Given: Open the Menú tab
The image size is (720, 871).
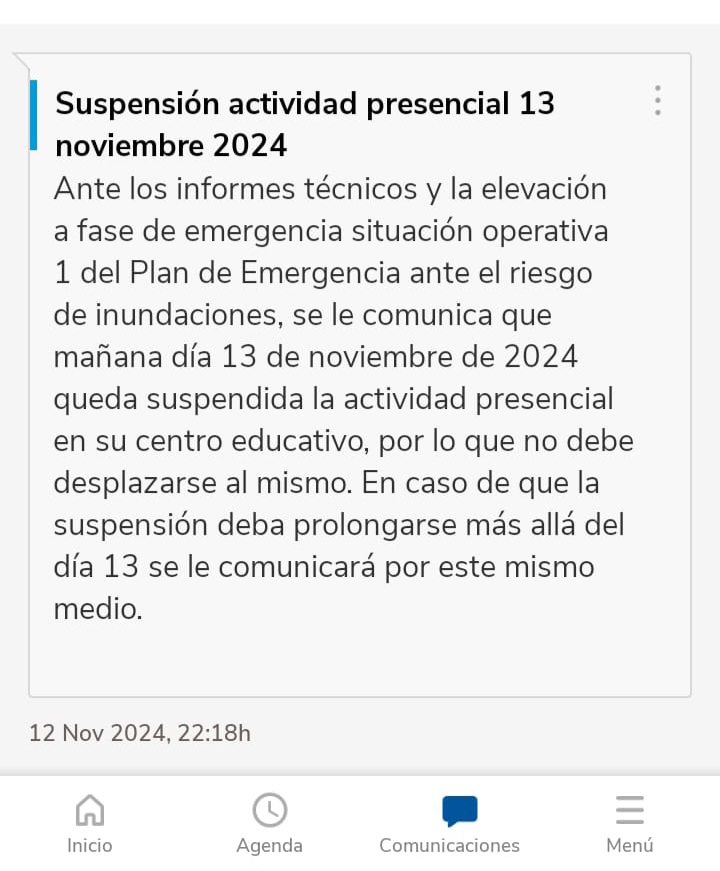Looking at the screenshot, I should click(629, 823).
